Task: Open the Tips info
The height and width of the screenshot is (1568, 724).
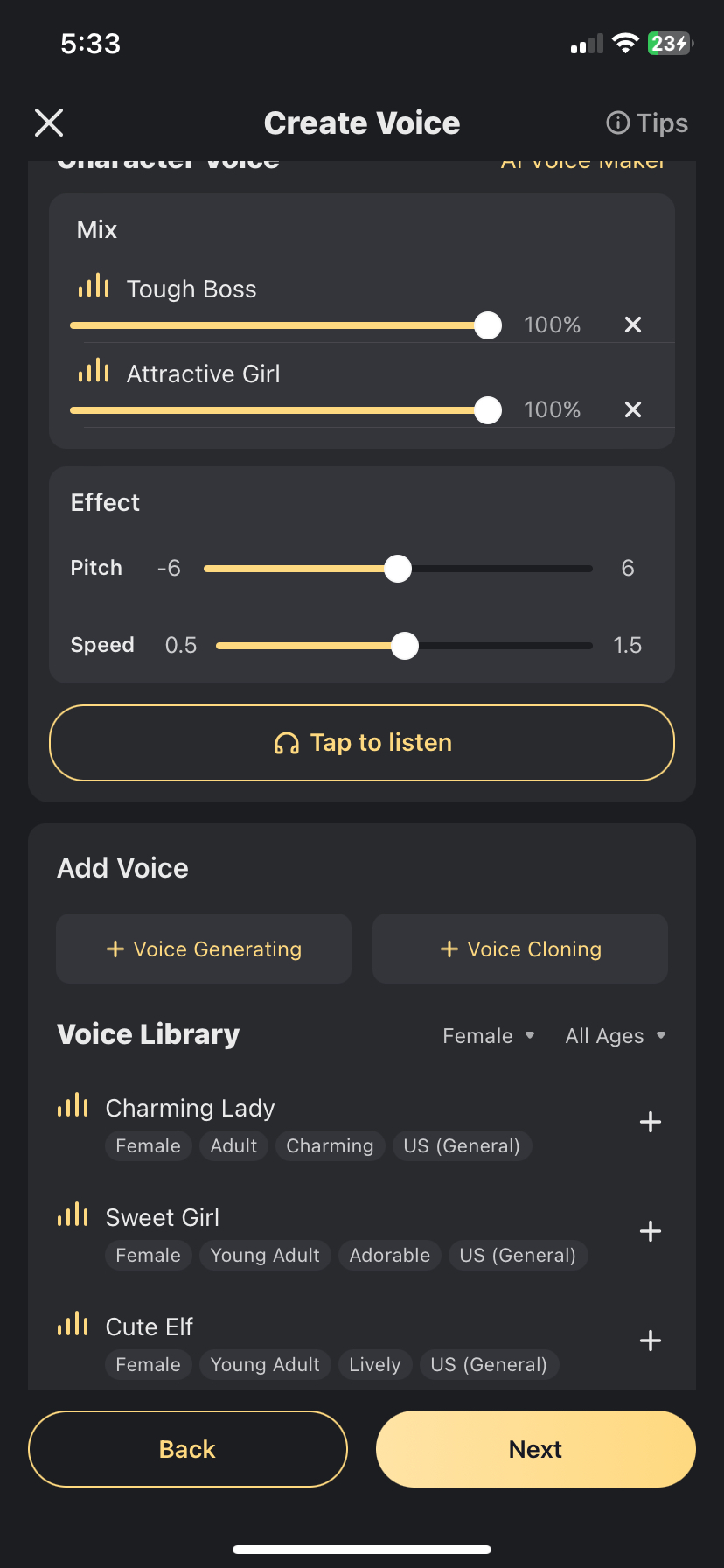Action: point(647,123)
